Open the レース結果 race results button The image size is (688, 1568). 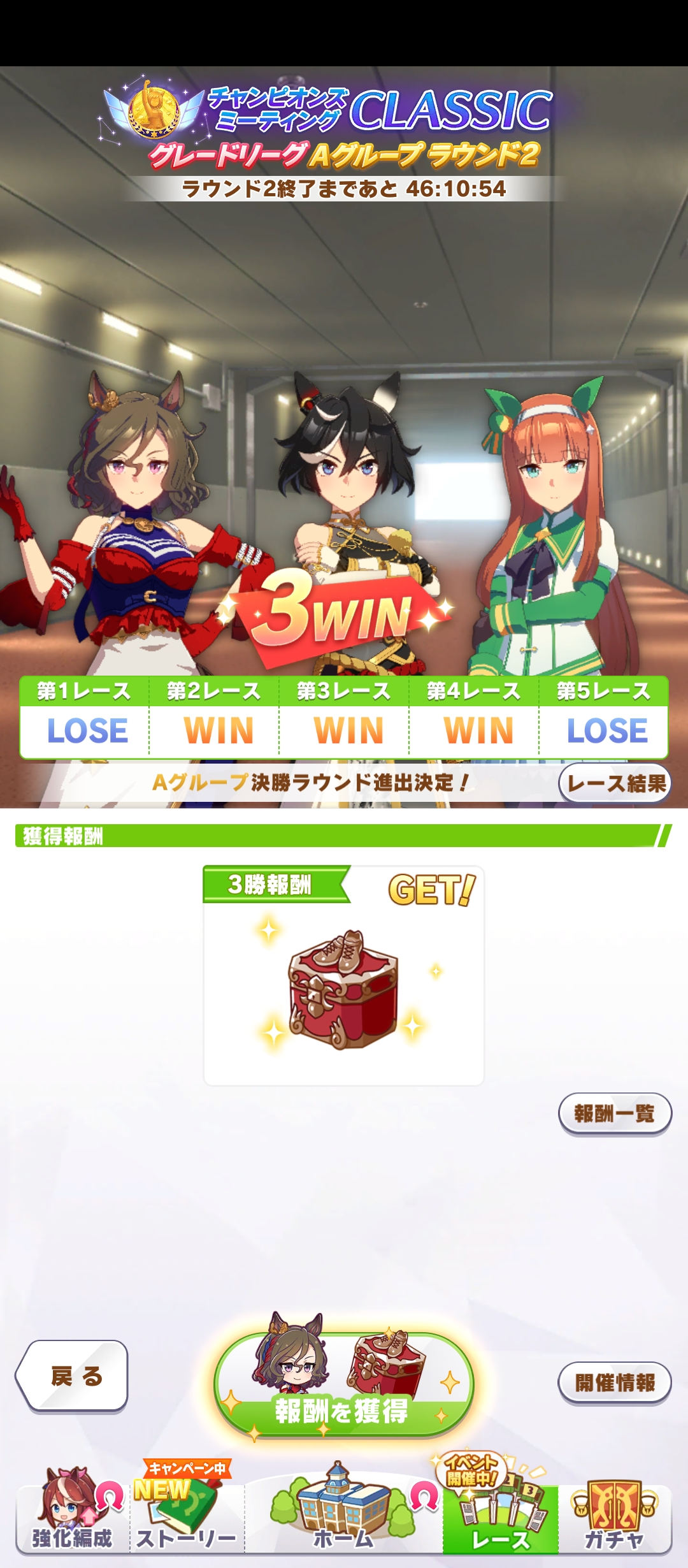[x=615, y=783]
